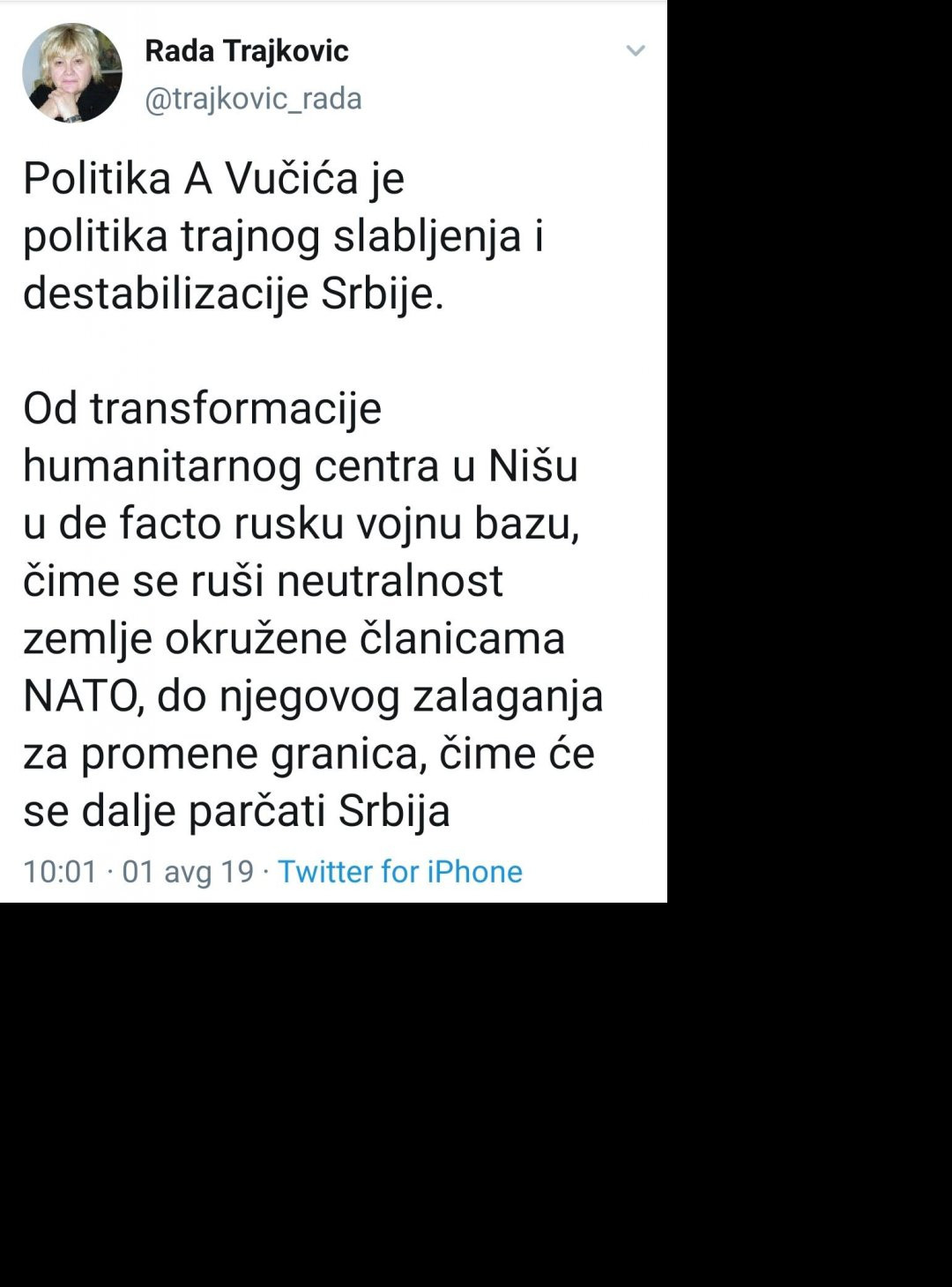Open the tweet options chevron menu

[636, 51]
